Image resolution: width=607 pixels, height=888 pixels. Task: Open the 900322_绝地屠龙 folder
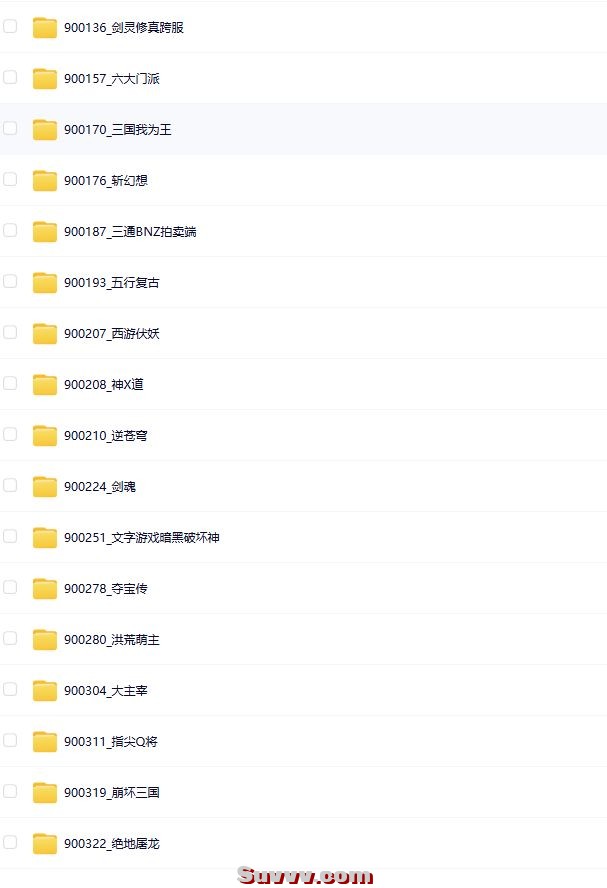pyautogui.click(x=111, y=844)
